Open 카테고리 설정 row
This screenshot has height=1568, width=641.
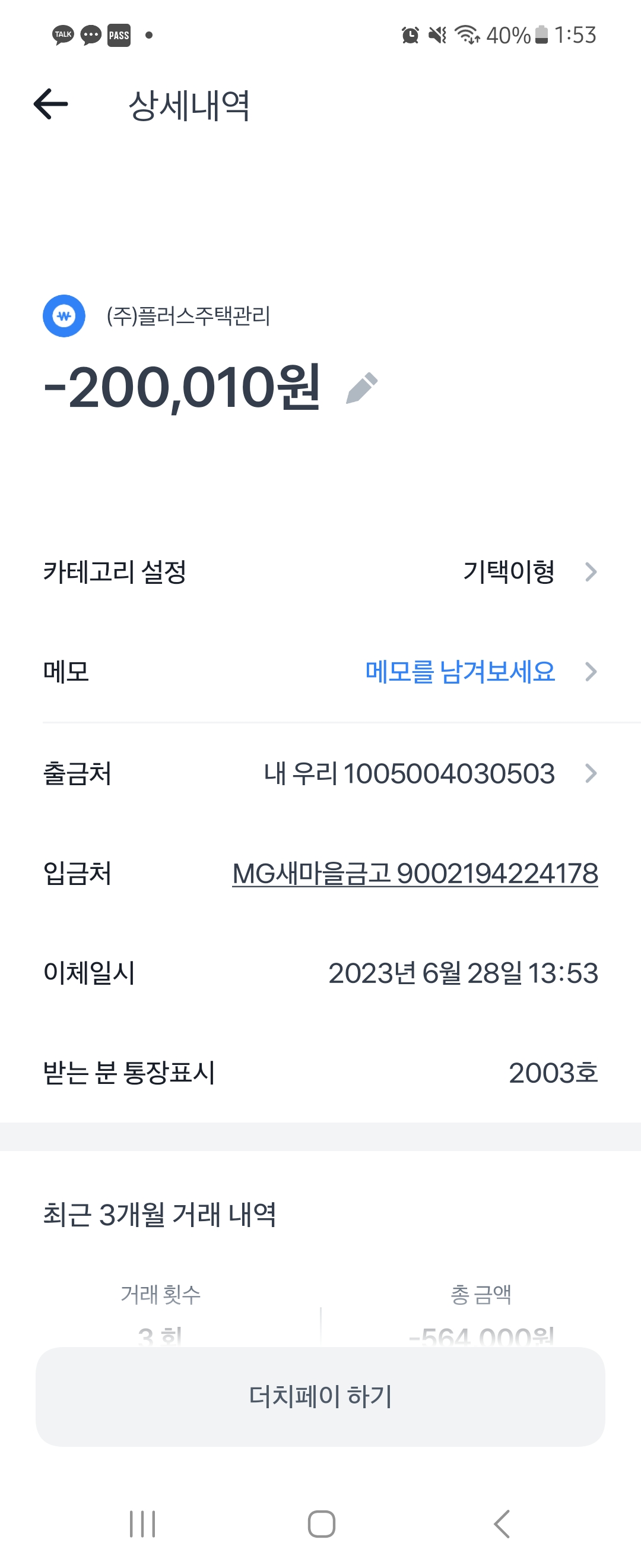click(x=320, y=571)
